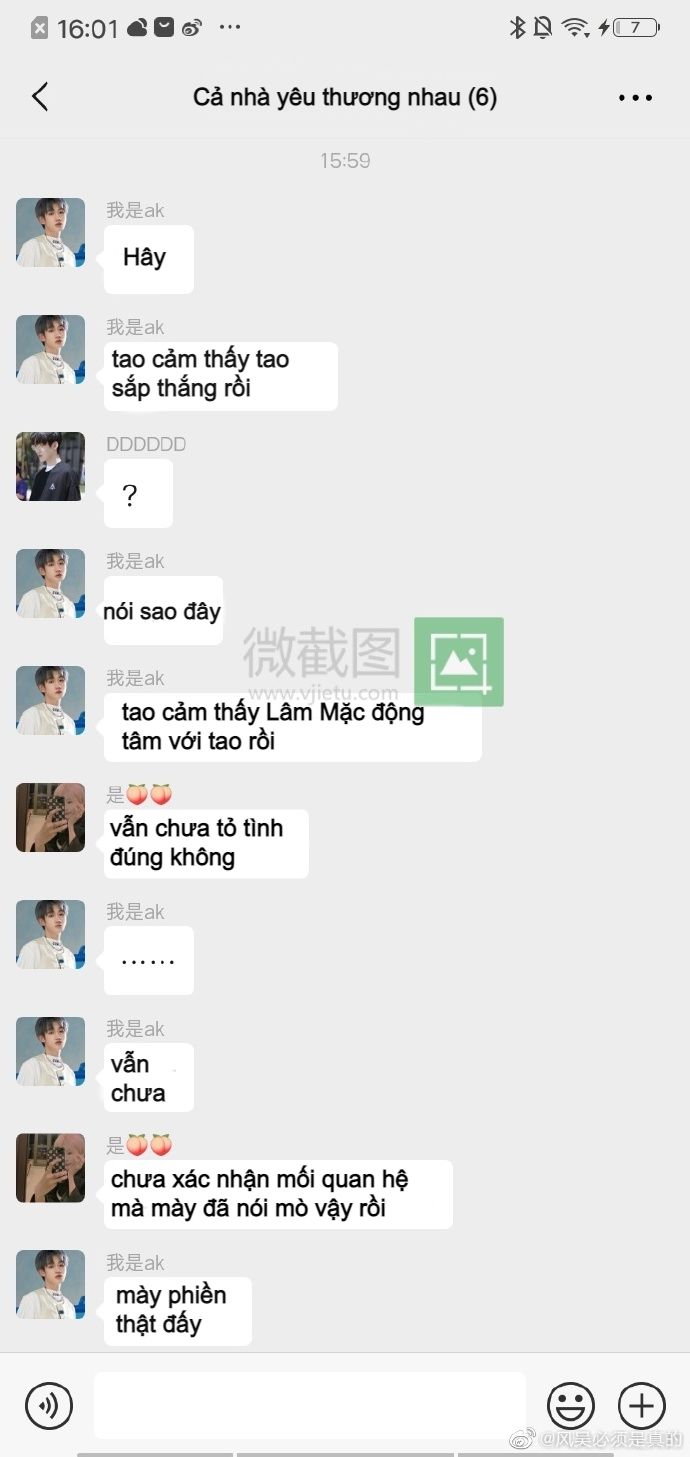This screenshot has width=690, height=1457.
Task: Open the three-dot chat info menu
Action: (x=635, y=98)
